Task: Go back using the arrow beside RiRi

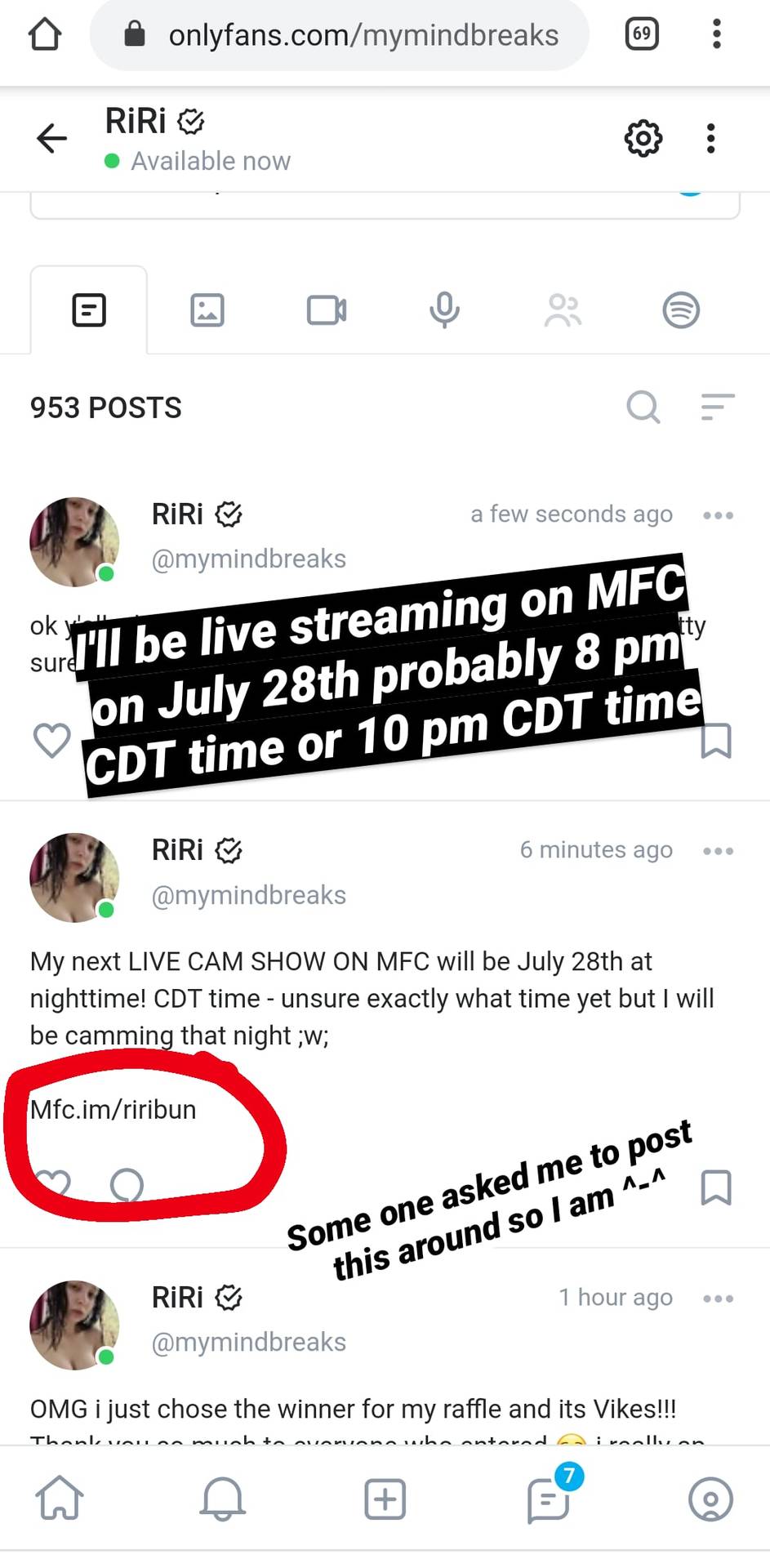Action: coord(51,138)
